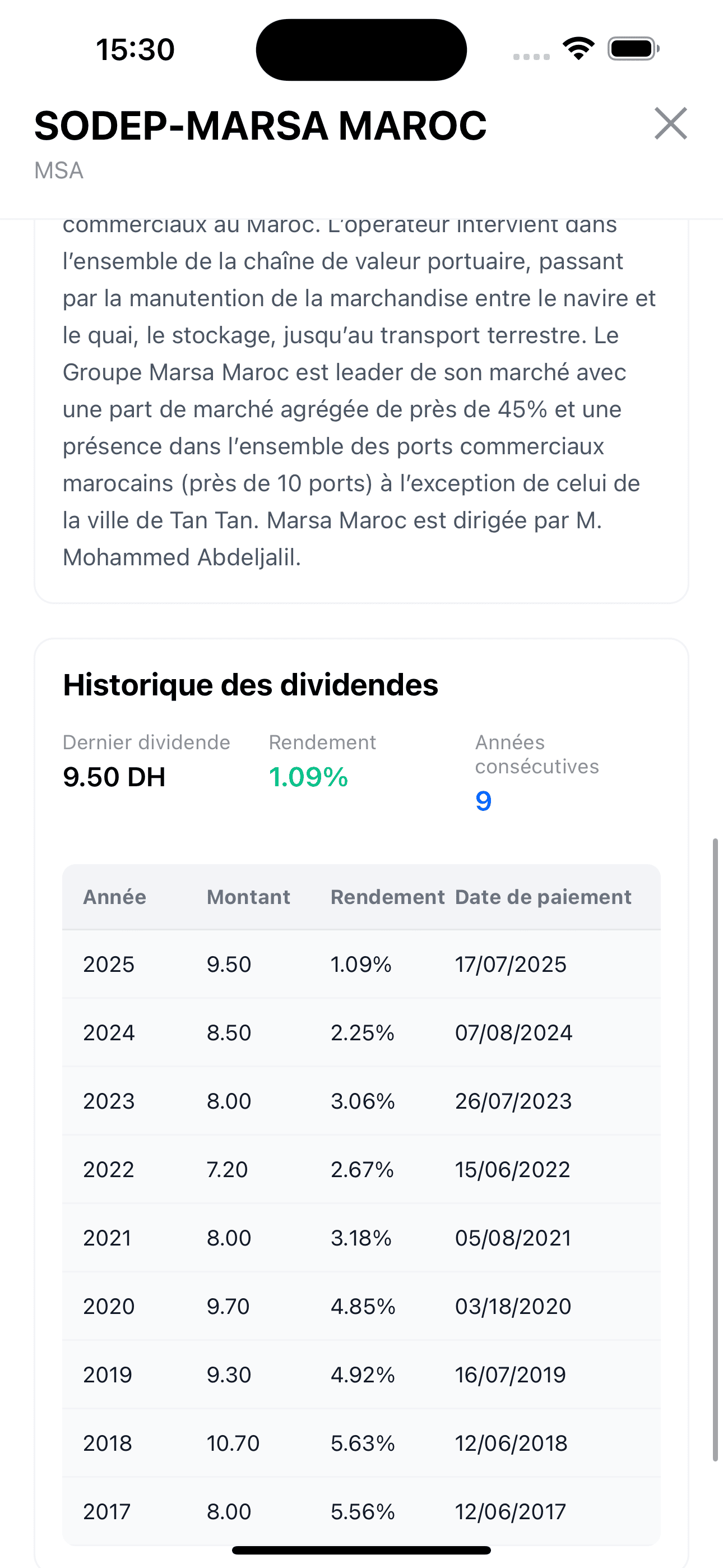This screenshot has width=723, height=1568.
Task: Tap the battery indicator icon
Action: pyautogui.click(x=631, y=49)
